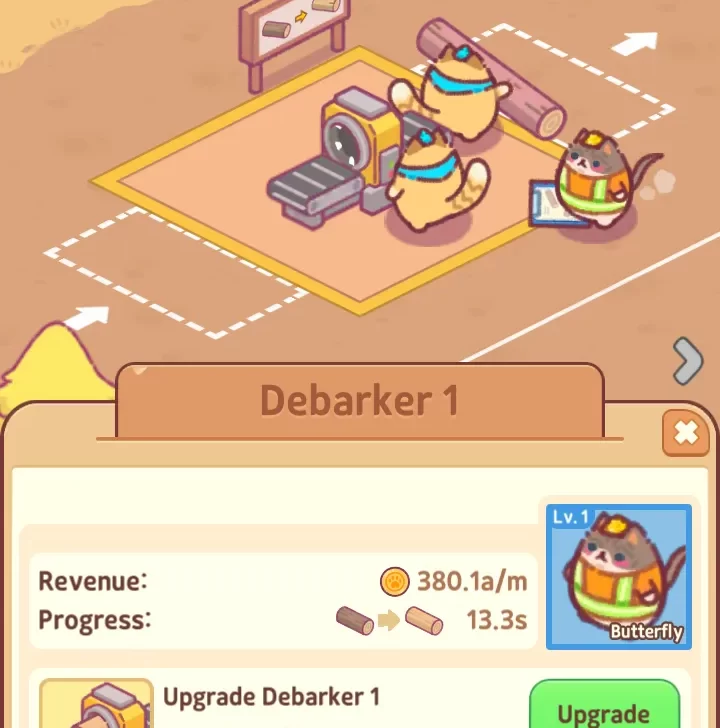This screenshot has width=720, height=728.
Task: Tap the gray right chevron arrow
Action: click(687, 361)
